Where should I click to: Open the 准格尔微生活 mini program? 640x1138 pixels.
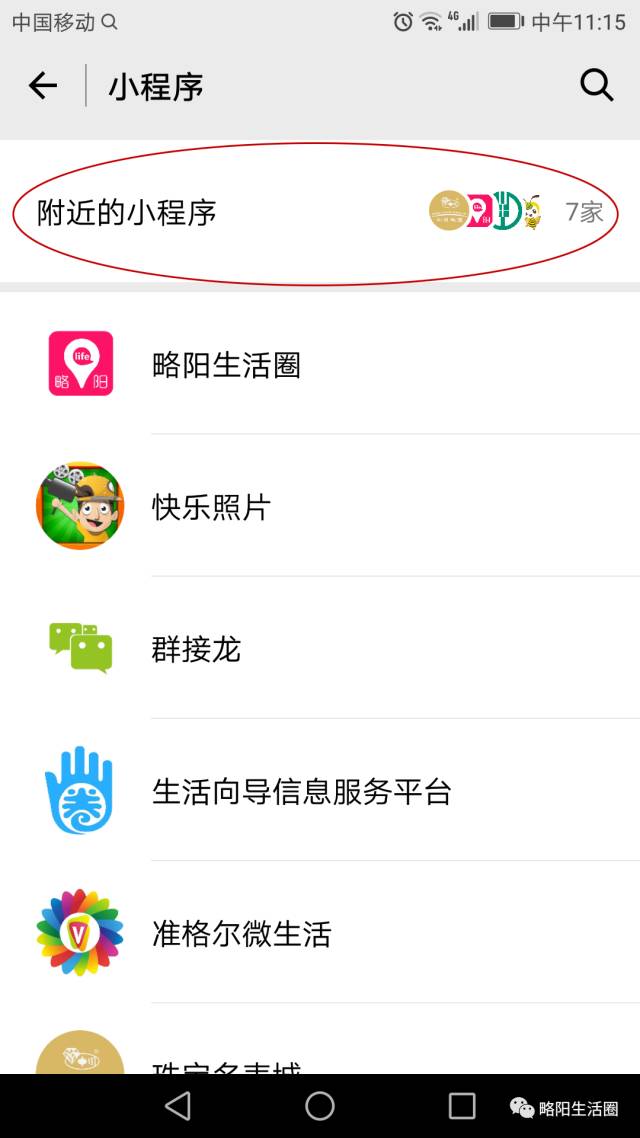coord(320,933)
